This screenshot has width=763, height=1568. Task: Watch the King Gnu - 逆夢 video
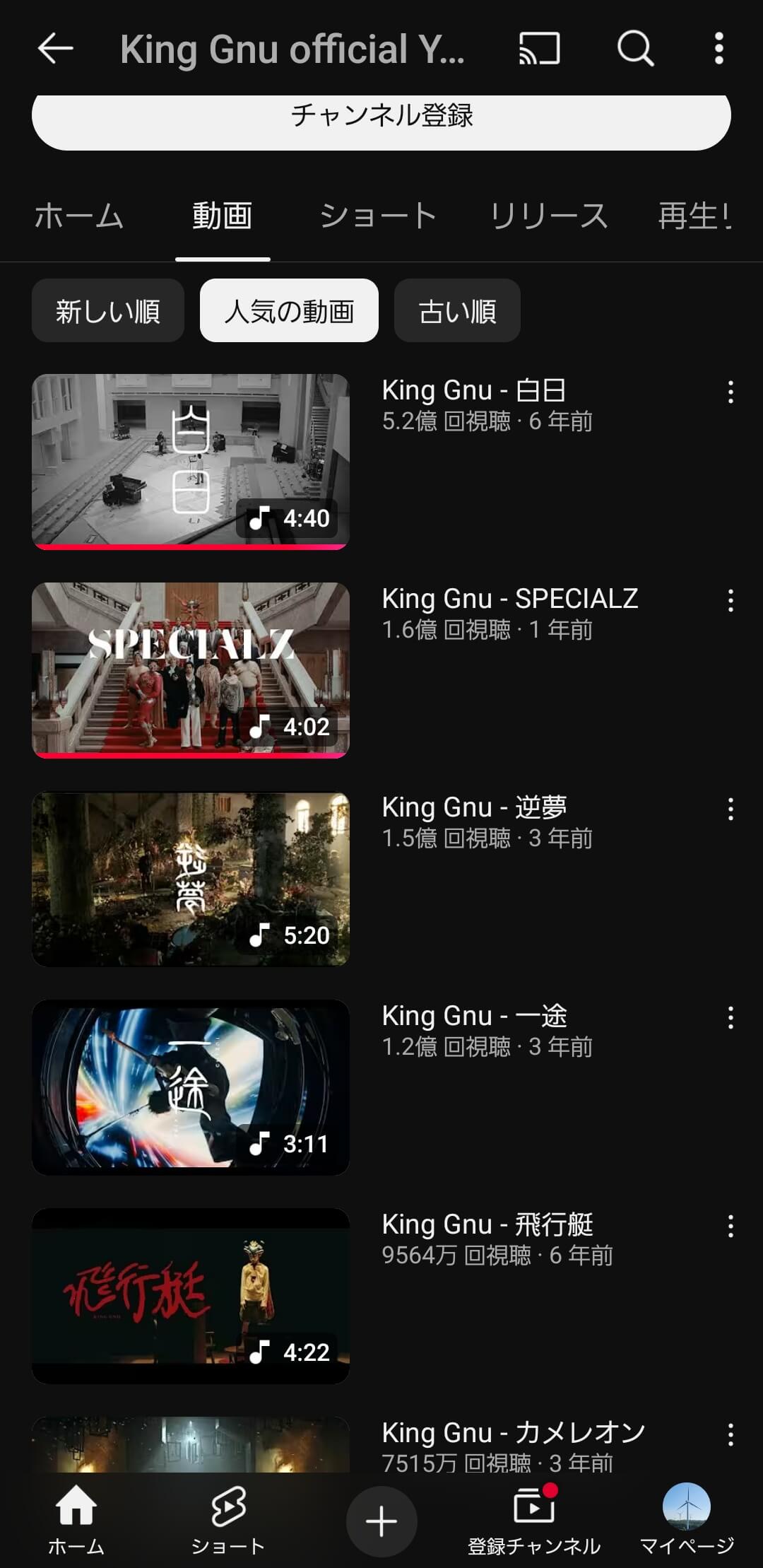(x=191, y=878)
